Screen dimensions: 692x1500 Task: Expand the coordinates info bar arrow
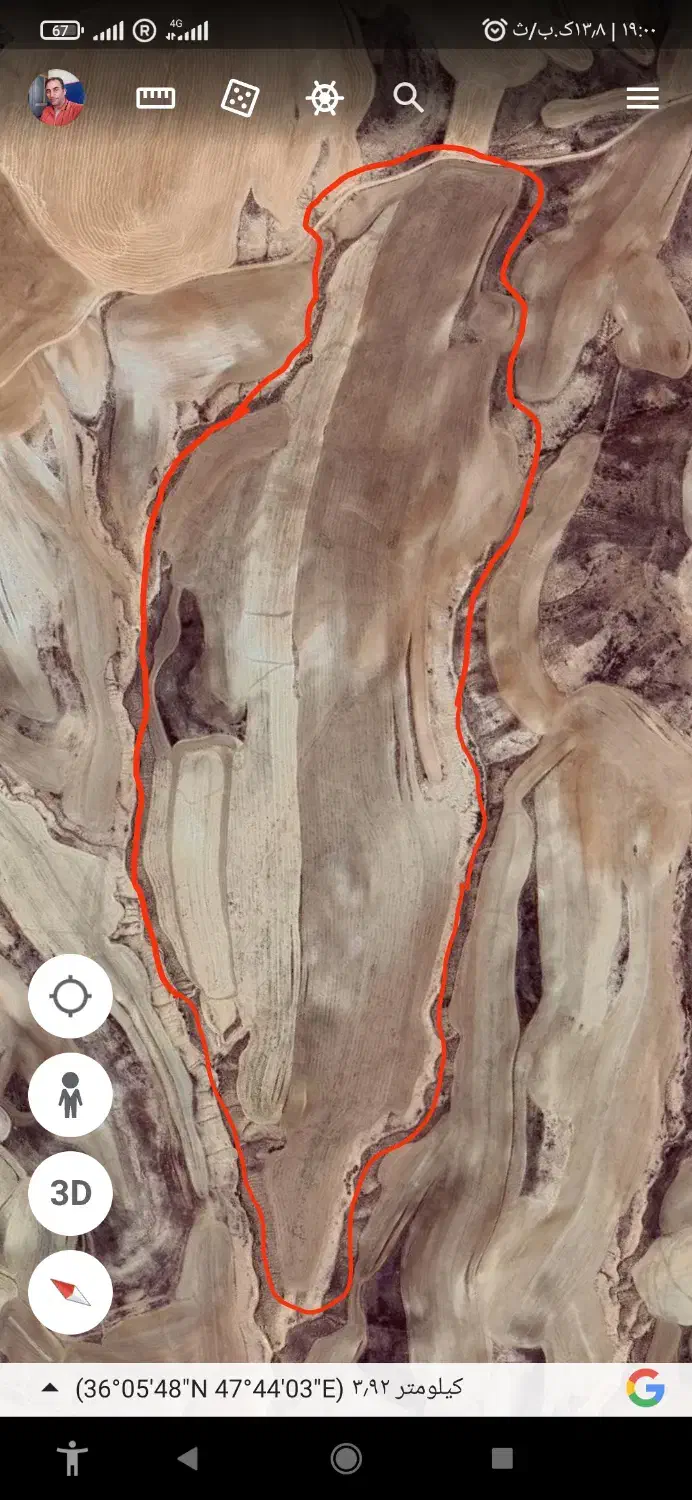pos(48,1388)
